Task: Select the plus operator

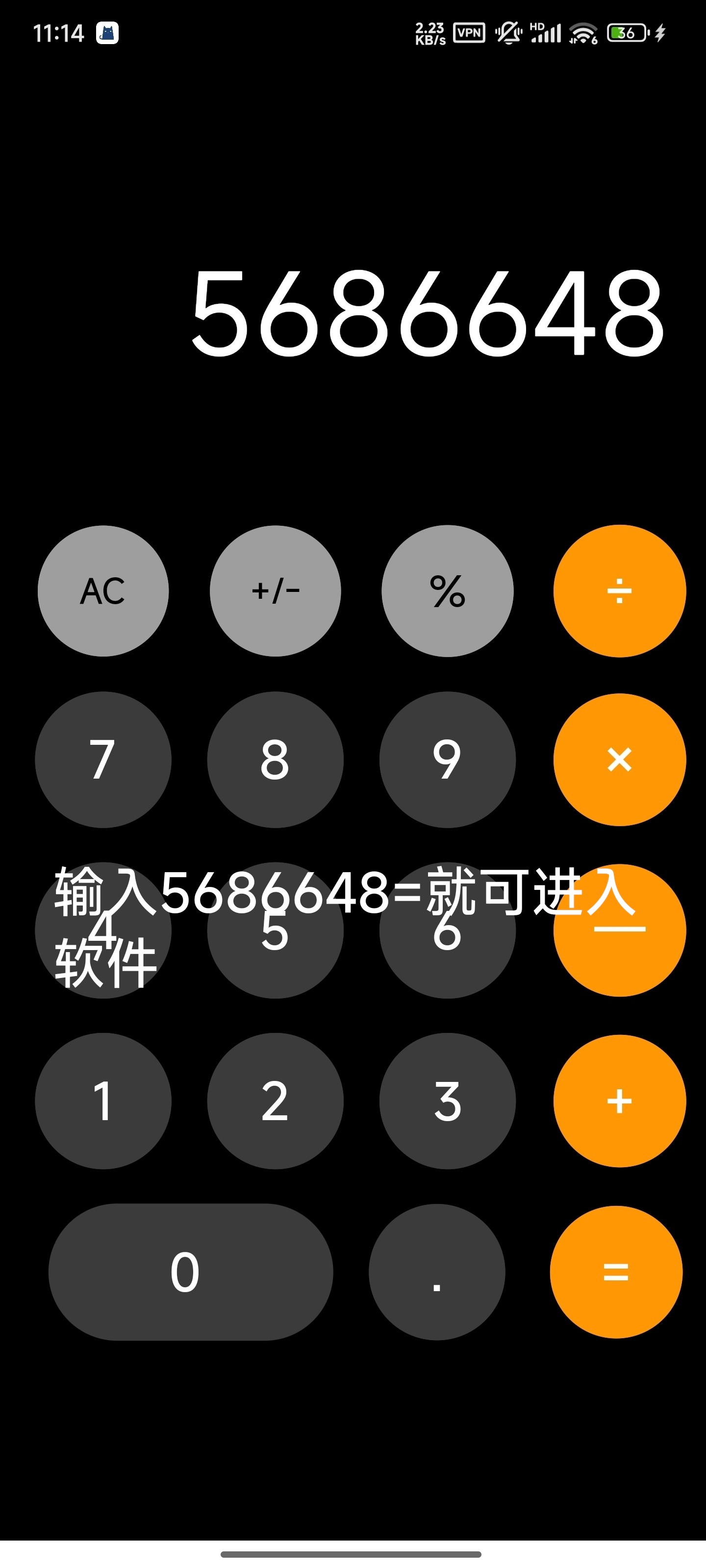Action: [x=620, y=1101]
